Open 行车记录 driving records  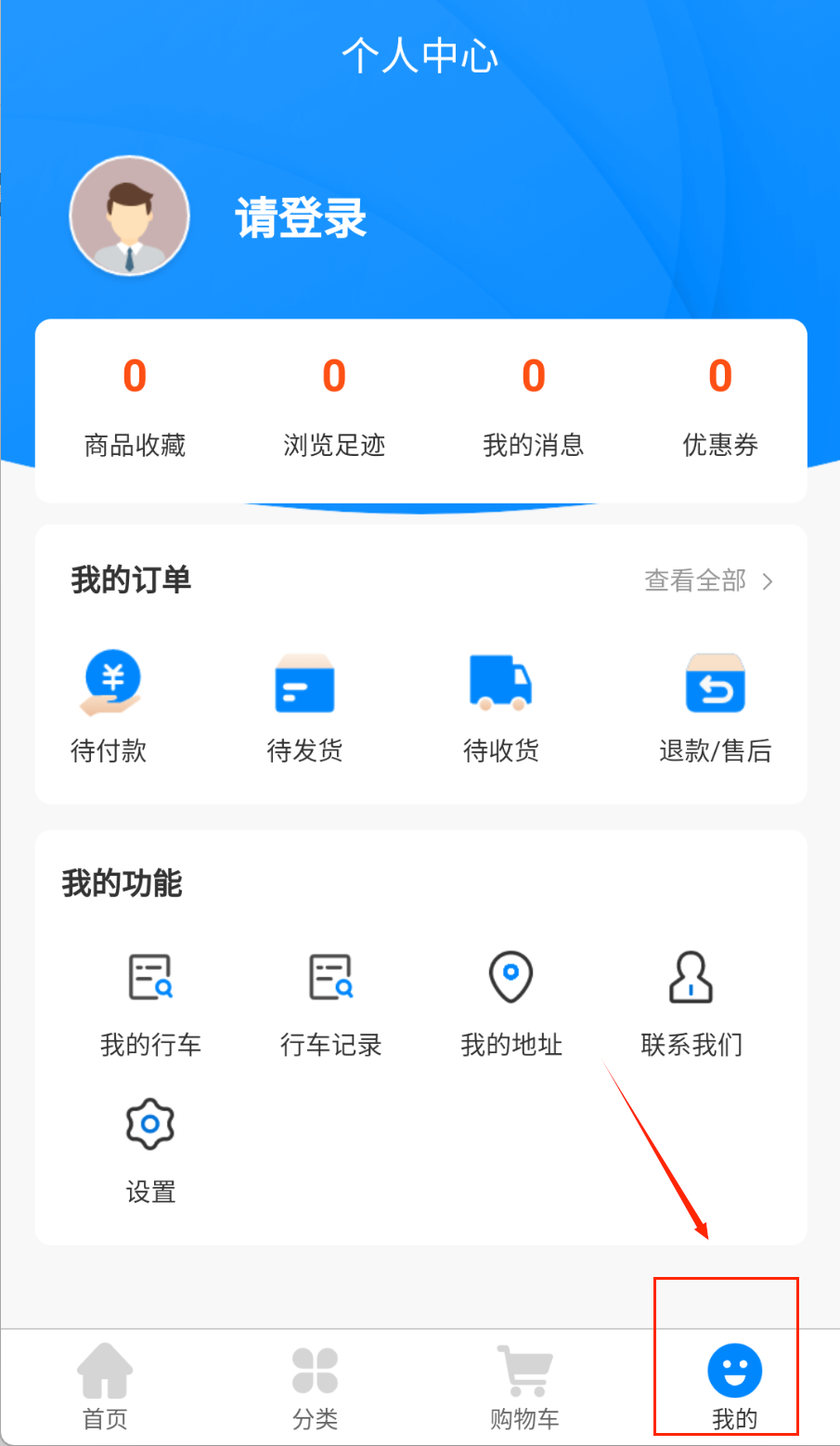(x=331, y=1003)
